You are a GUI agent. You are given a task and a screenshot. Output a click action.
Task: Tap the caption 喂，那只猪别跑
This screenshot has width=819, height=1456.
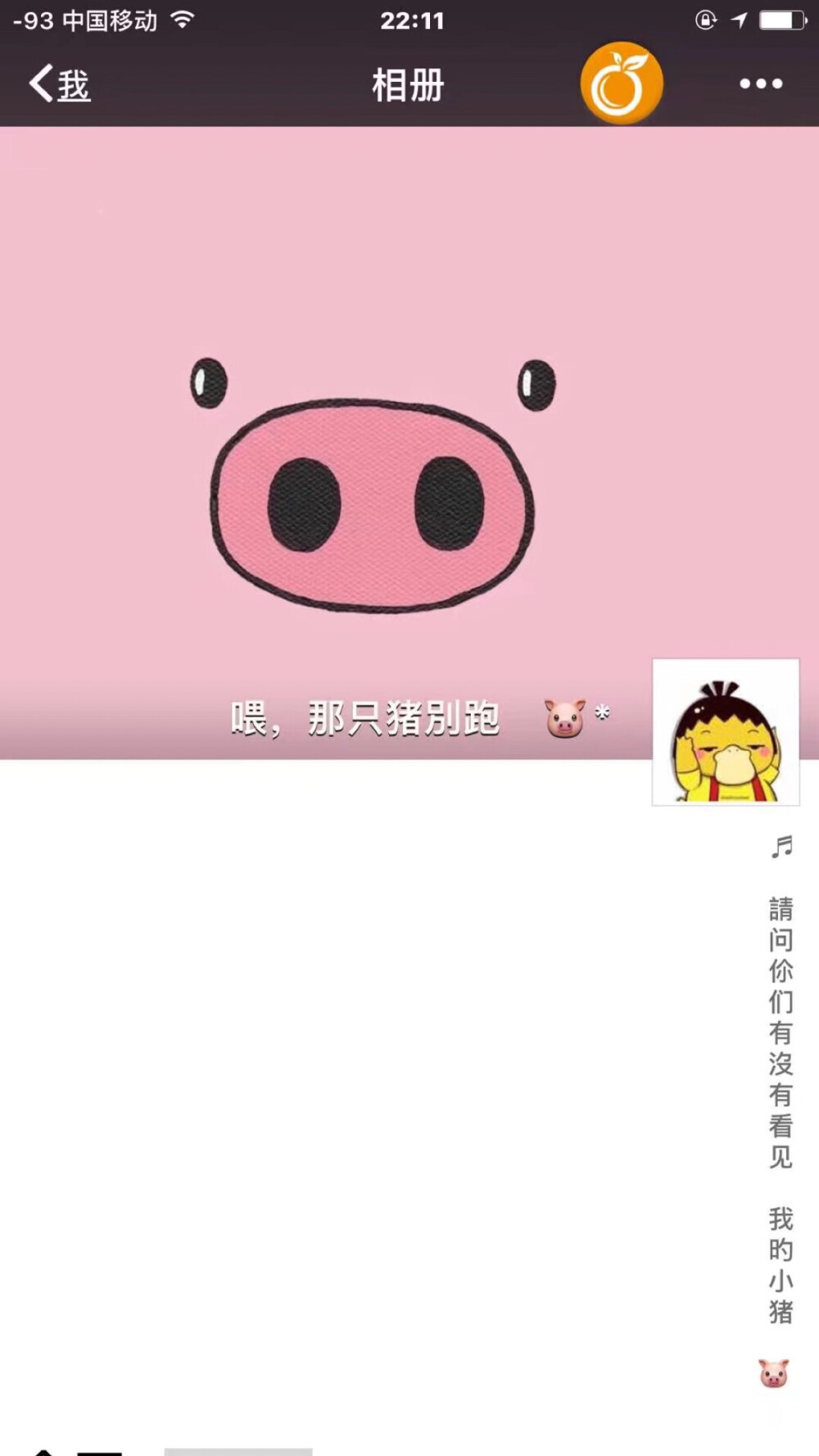(x=369, y=716)
